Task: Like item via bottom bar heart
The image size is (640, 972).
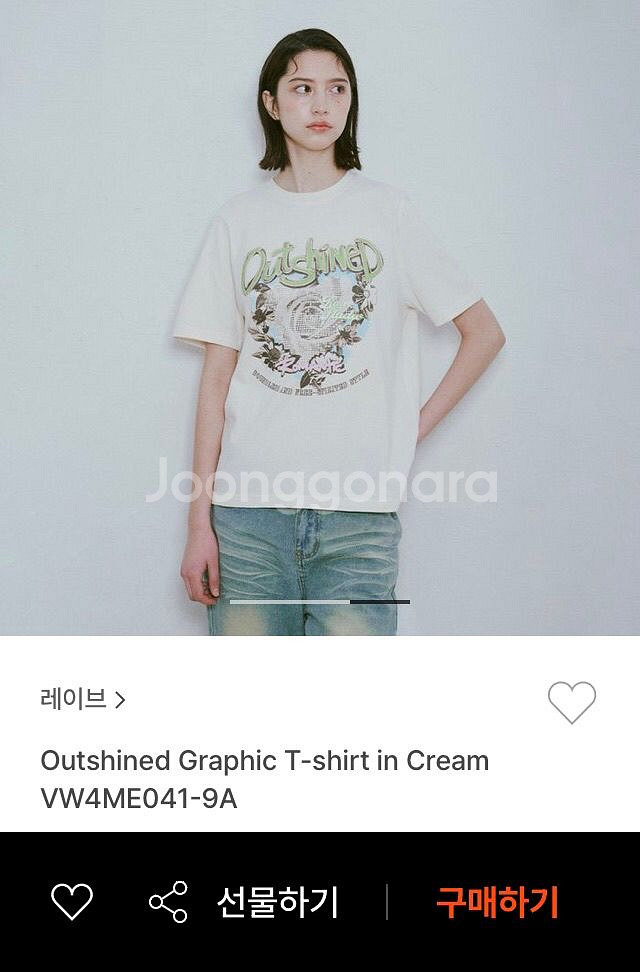Action: point(72,902)
